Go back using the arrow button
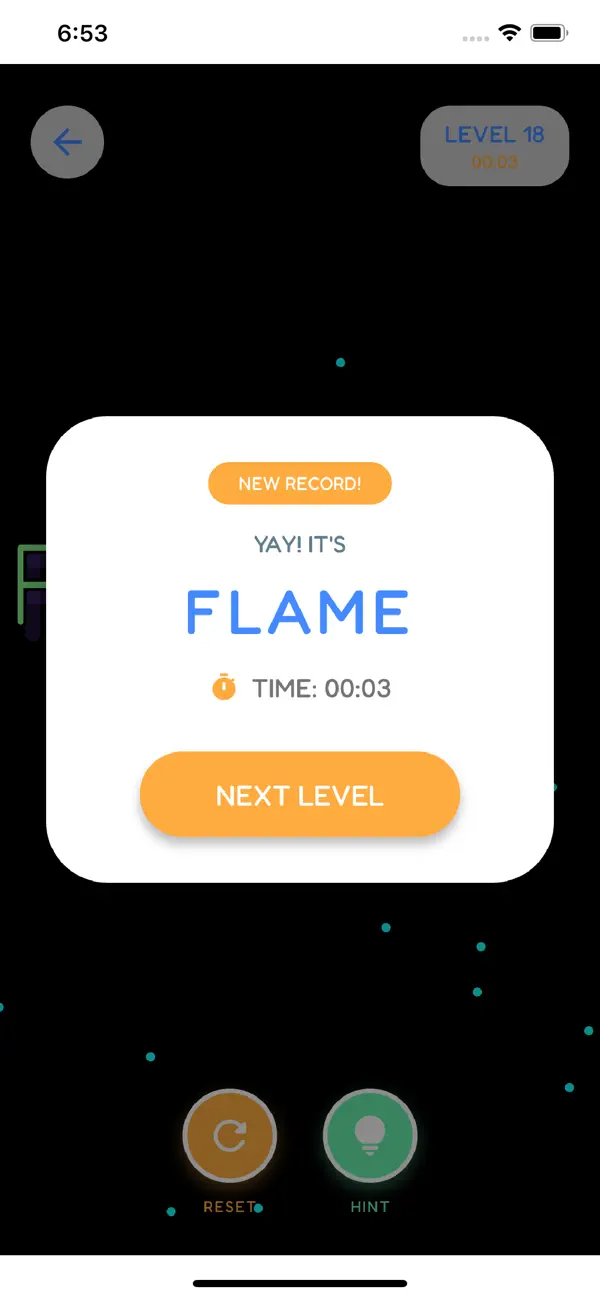 pyautogui.click(x=68, y=142)
